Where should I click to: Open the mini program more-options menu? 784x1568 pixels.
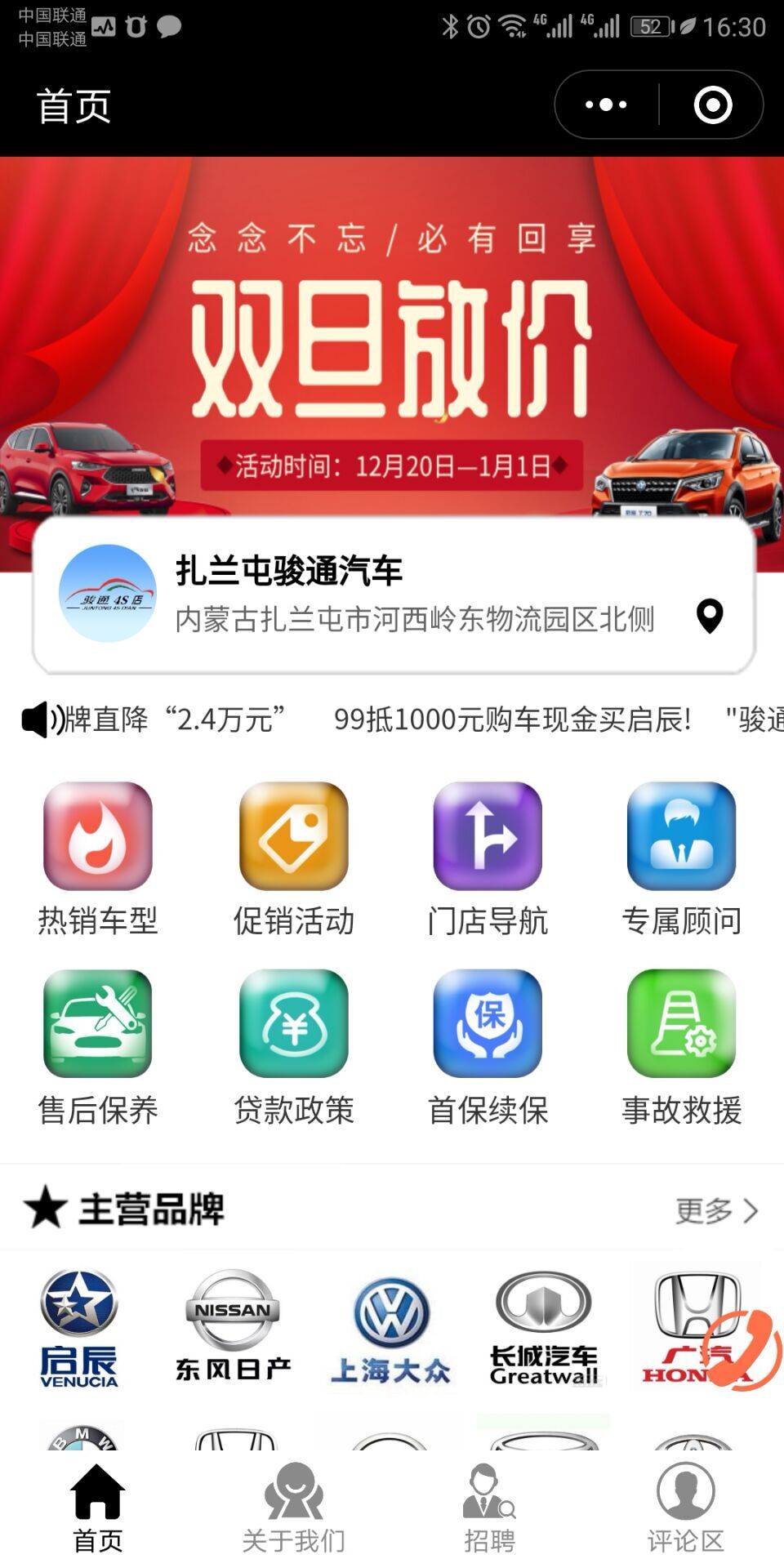606,105
